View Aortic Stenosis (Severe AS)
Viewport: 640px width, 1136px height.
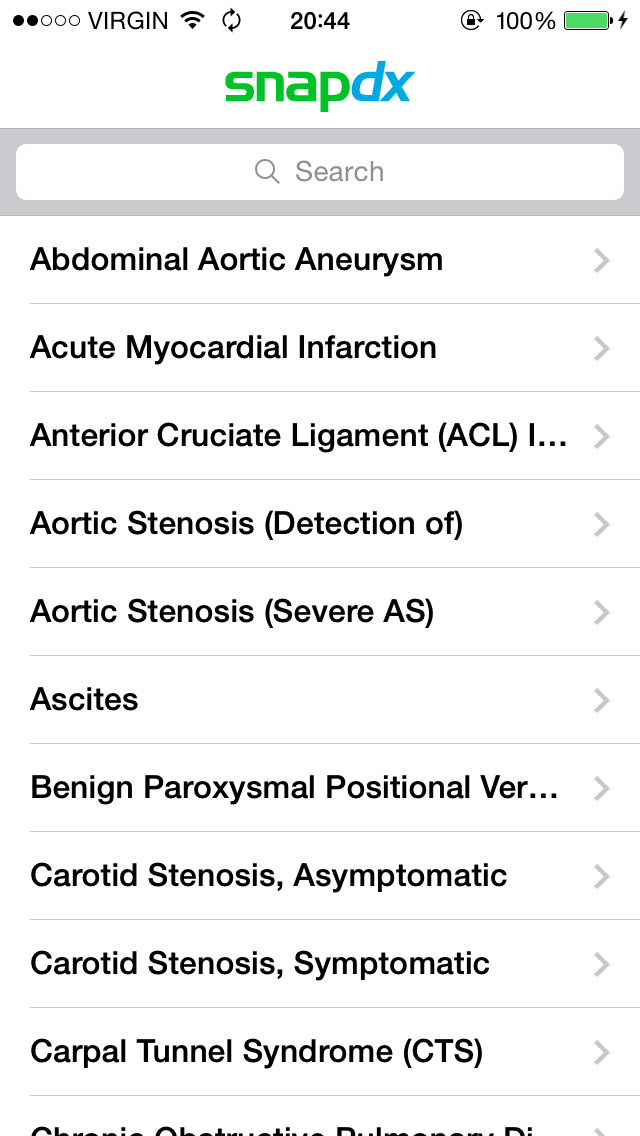pos(320,611)
